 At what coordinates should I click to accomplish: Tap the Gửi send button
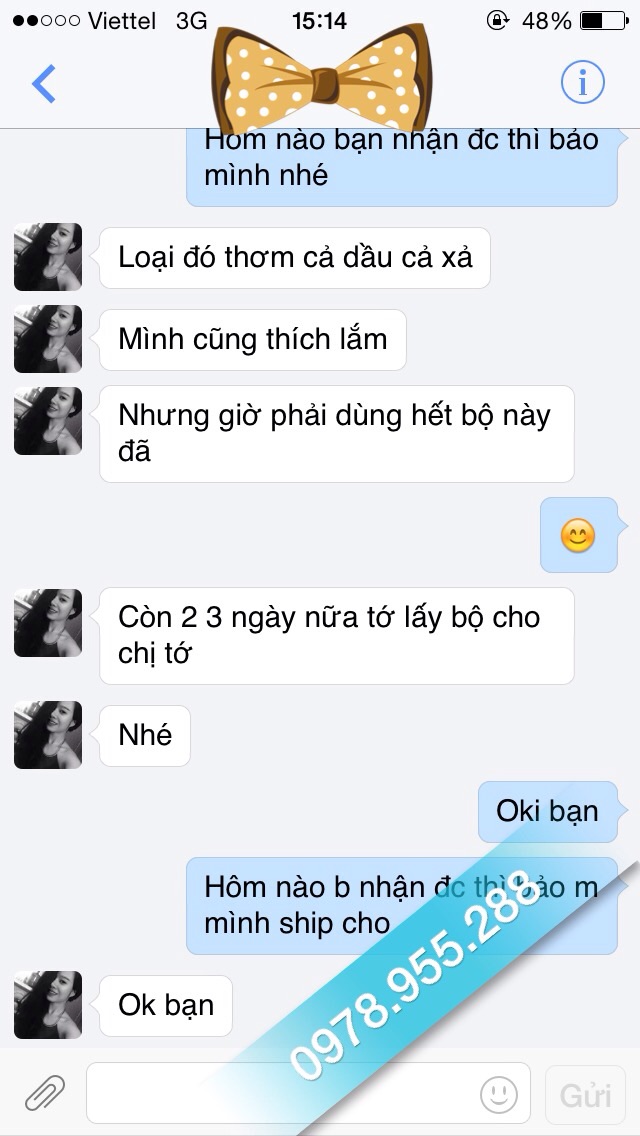point(585,1094)
